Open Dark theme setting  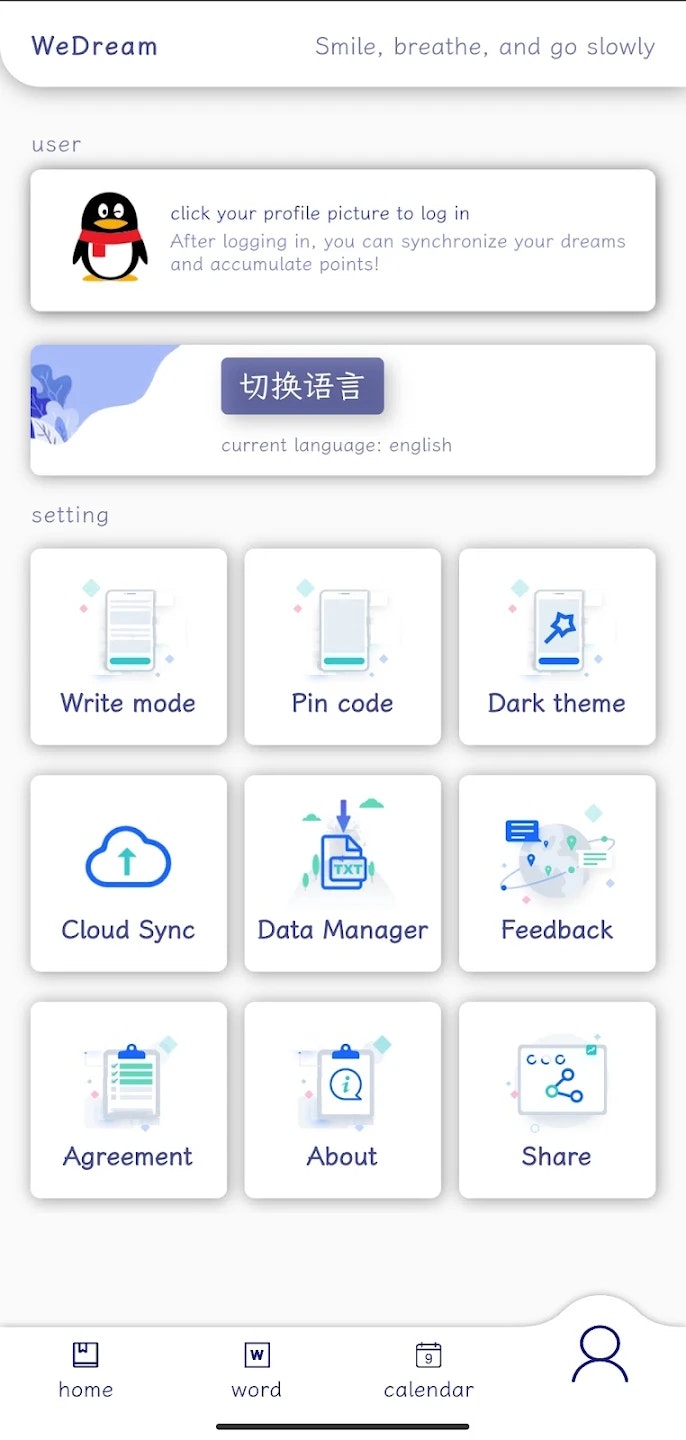tap(557, 647)
